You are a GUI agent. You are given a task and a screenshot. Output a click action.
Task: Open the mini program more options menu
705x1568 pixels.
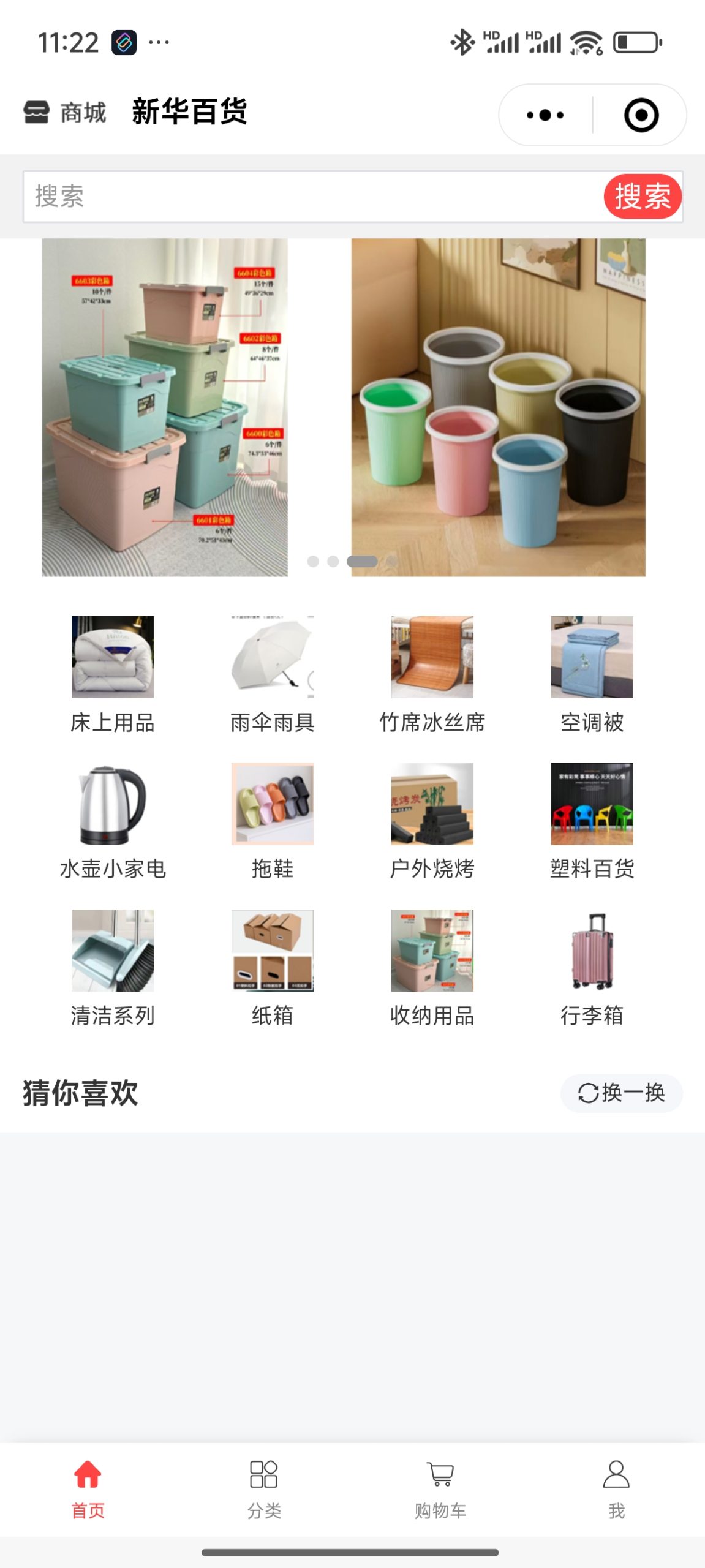(x=545, y=115)
